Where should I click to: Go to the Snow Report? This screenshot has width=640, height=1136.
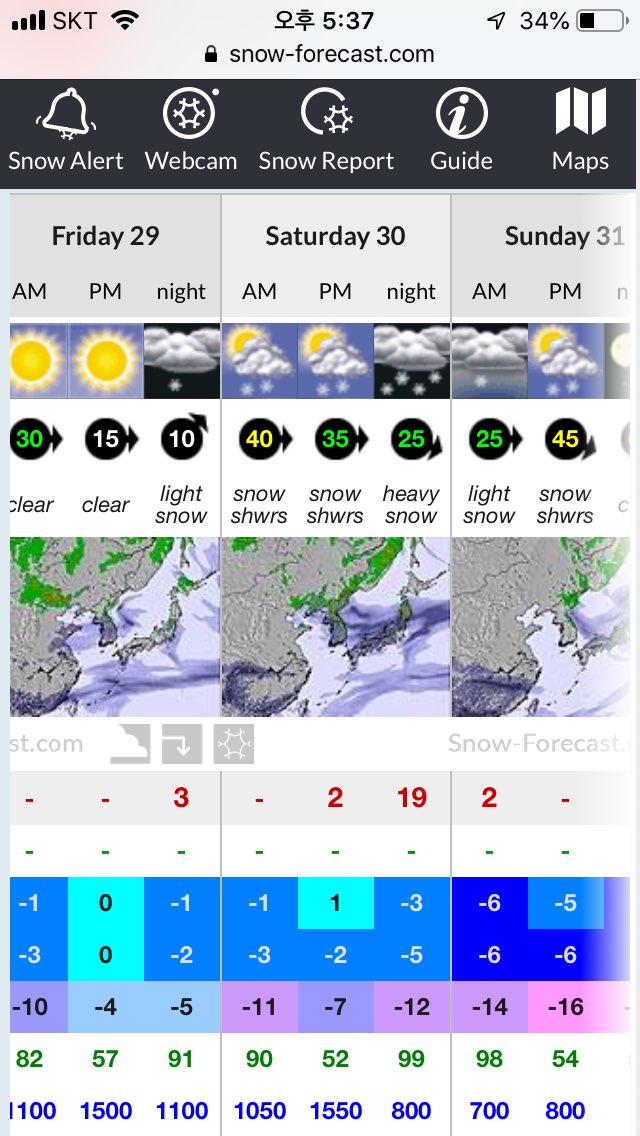326,131
